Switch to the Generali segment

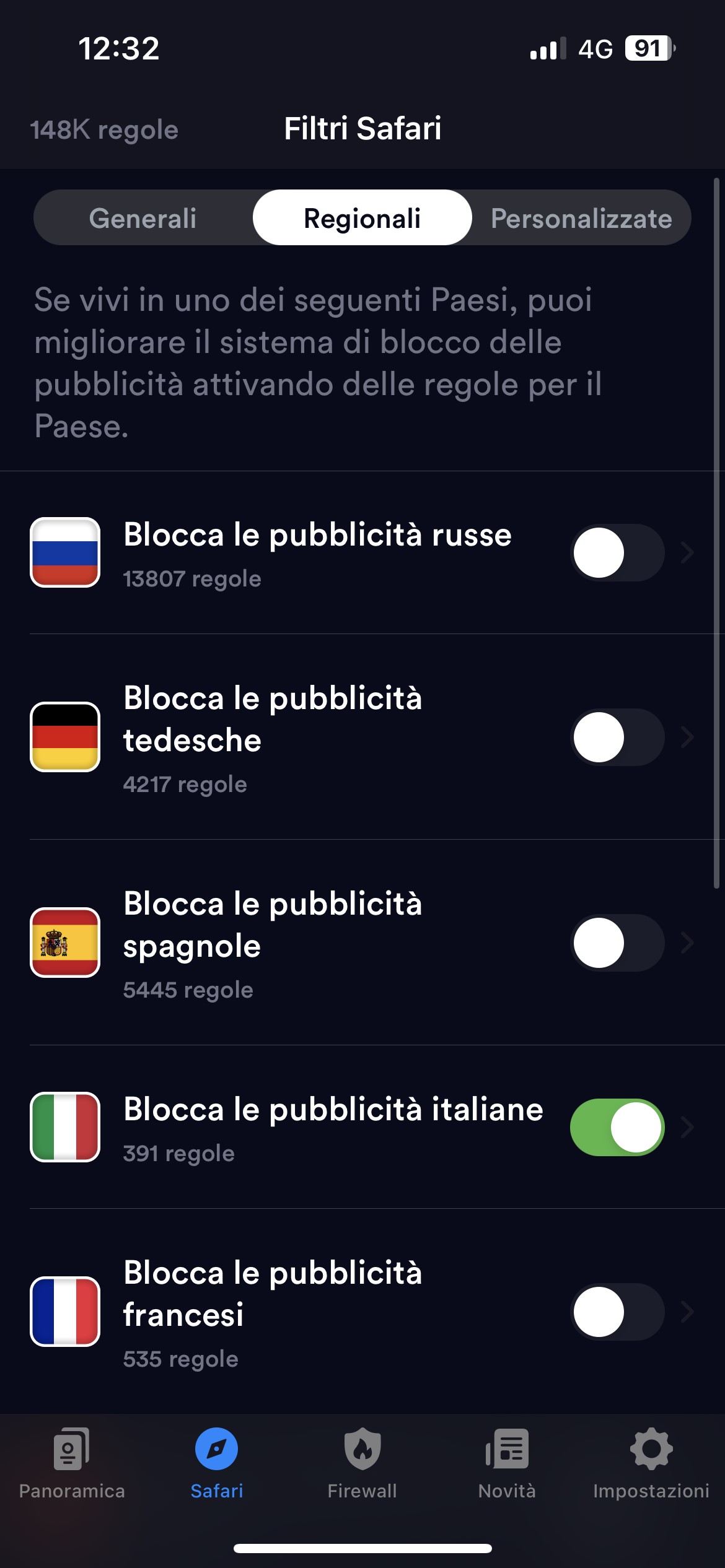click(x=143, y=218)
